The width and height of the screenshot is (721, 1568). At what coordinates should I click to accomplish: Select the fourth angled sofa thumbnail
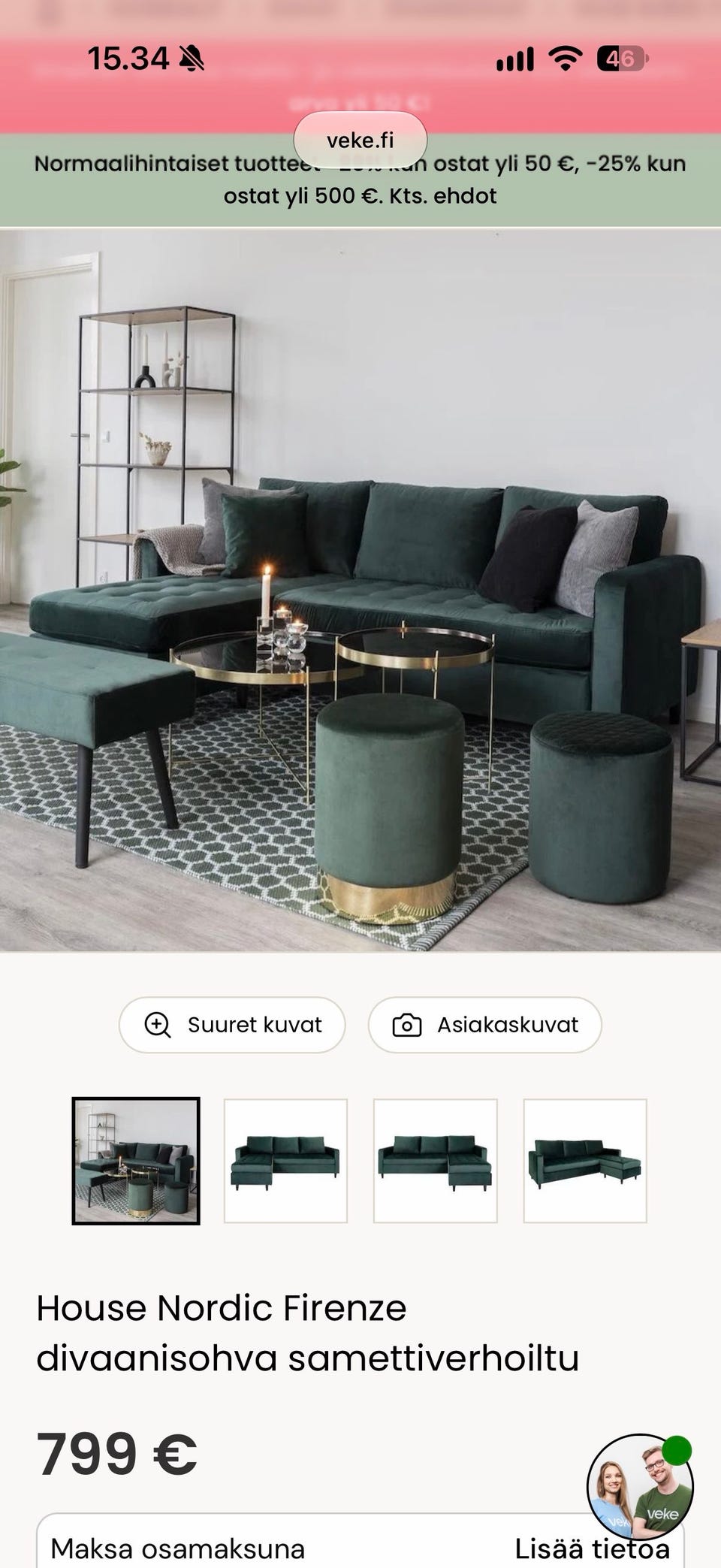[585, 1161]
